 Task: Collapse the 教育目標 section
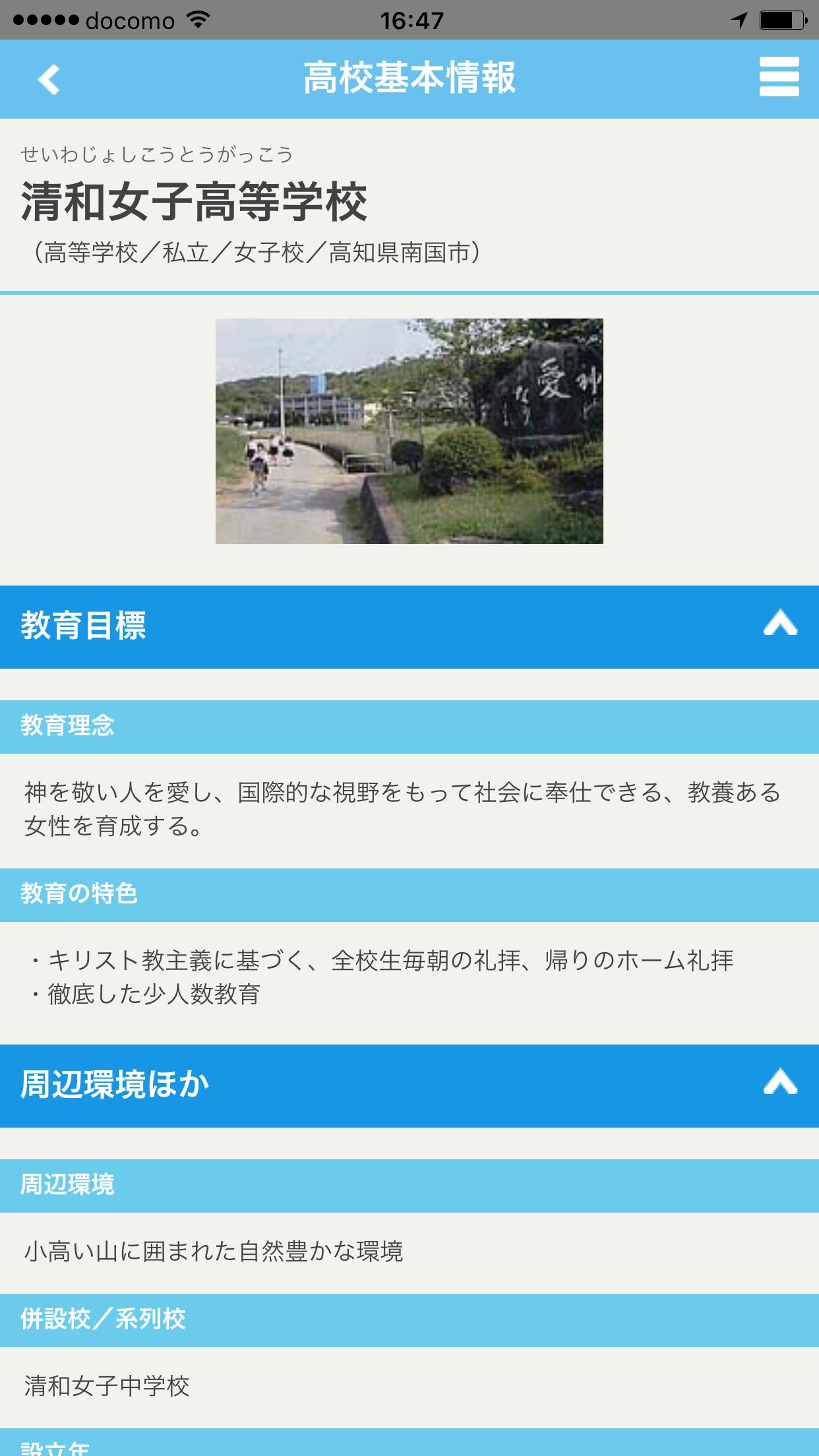780,624
